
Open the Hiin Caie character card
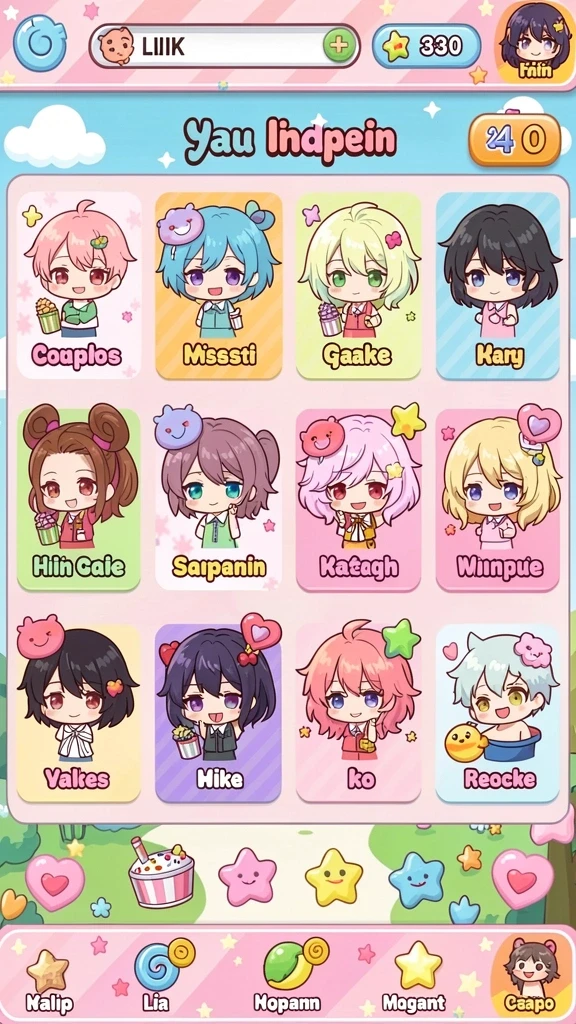coord(78,500)
